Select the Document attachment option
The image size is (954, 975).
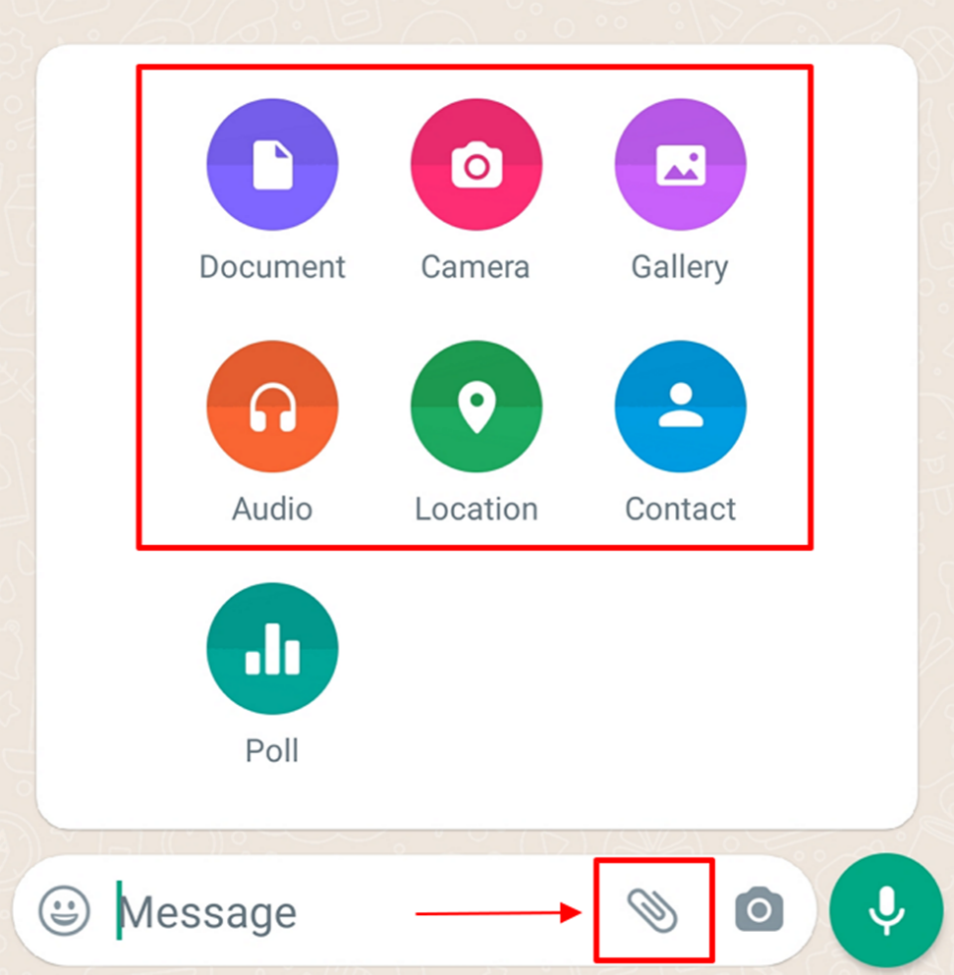272,165
